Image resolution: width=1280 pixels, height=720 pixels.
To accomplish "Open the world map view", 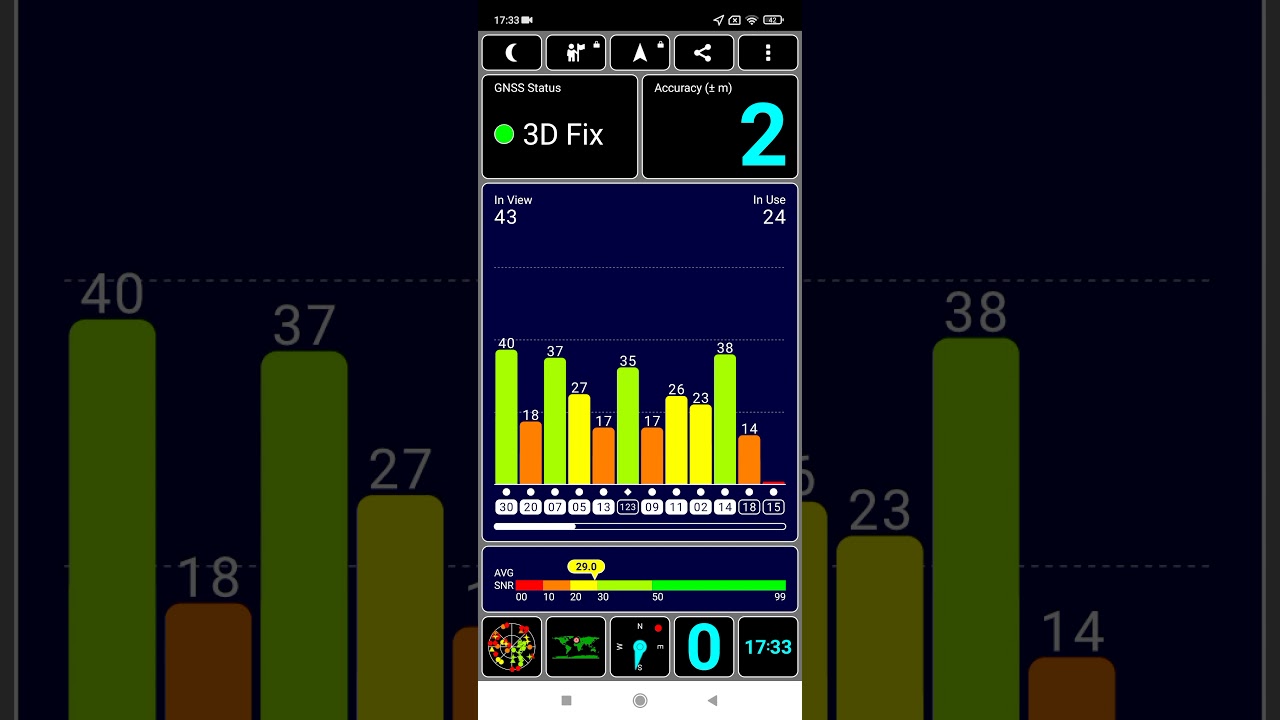I will (576, 647).
